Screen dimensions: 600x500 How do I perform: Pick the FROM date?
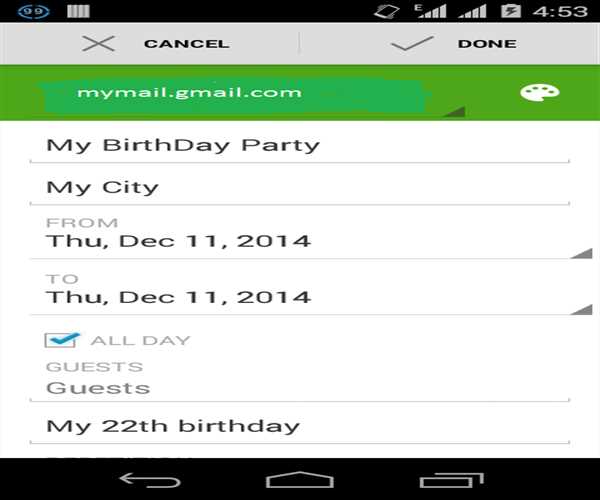click(x=300, y=241)
